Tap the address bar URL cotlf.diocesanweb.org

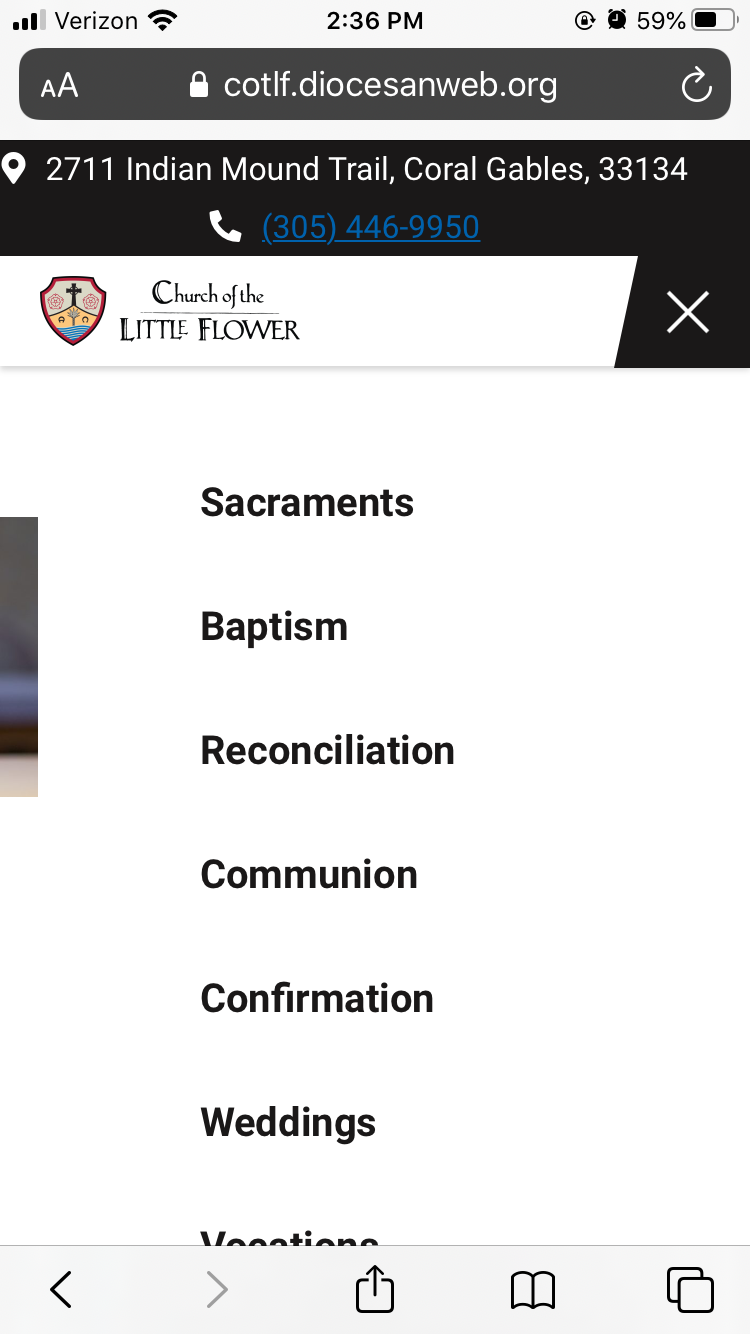(390, 85)
